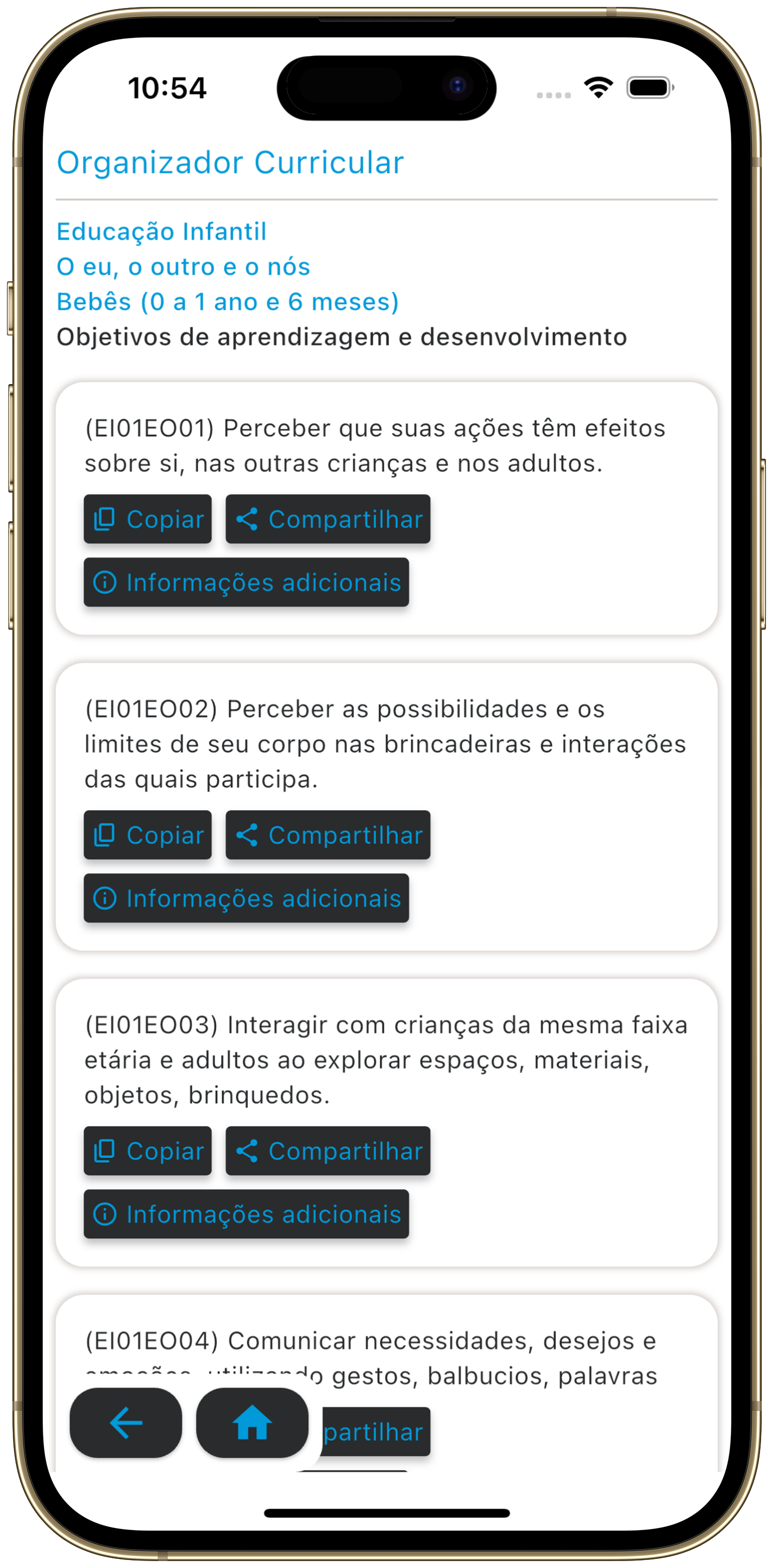
Task: Open Informações adicionais for EI01EO01
Action: 247,583
